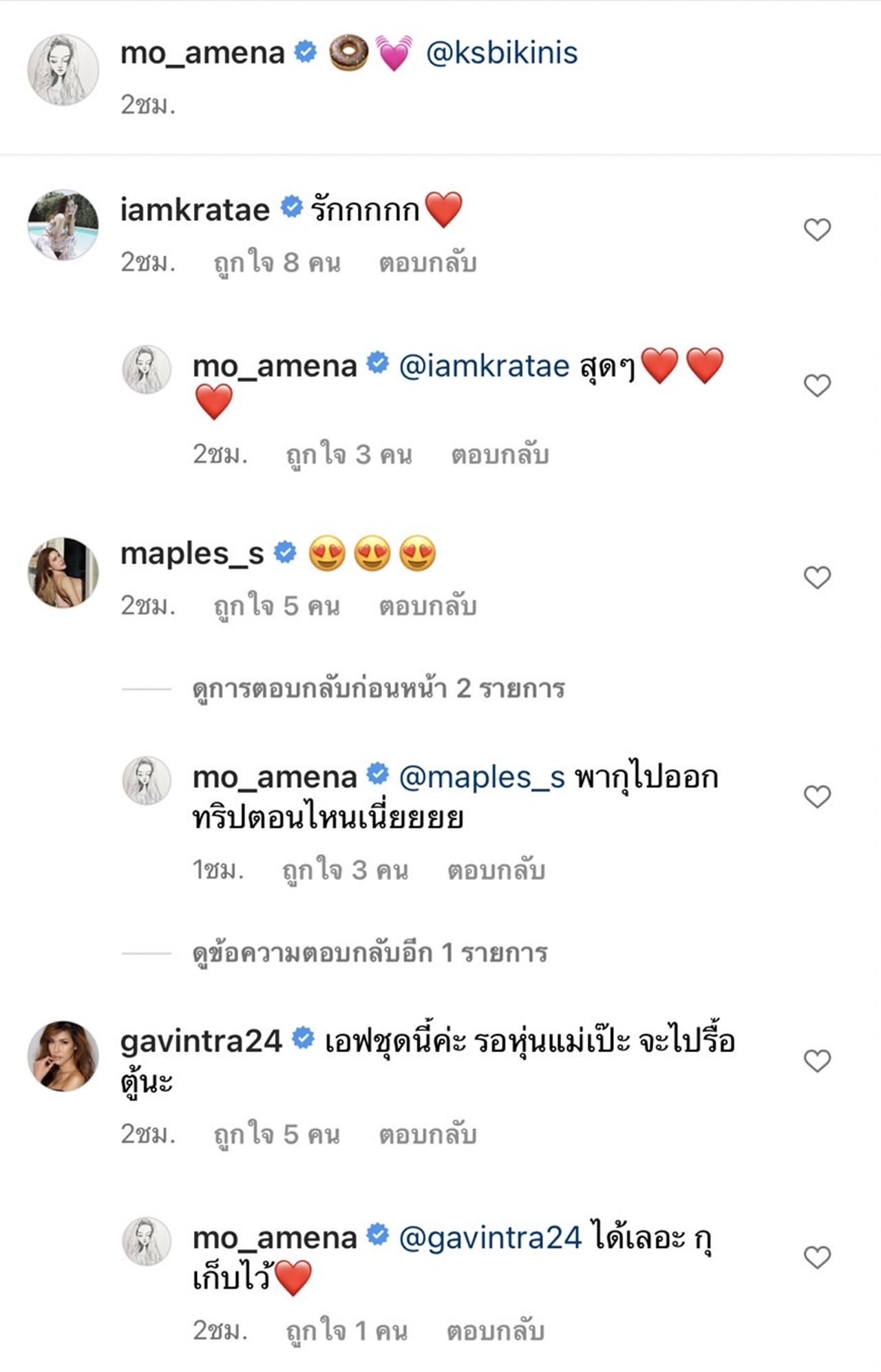Open iamkratae's profile picture
Screen dimensions: 881x1372
tap(63, 225)
